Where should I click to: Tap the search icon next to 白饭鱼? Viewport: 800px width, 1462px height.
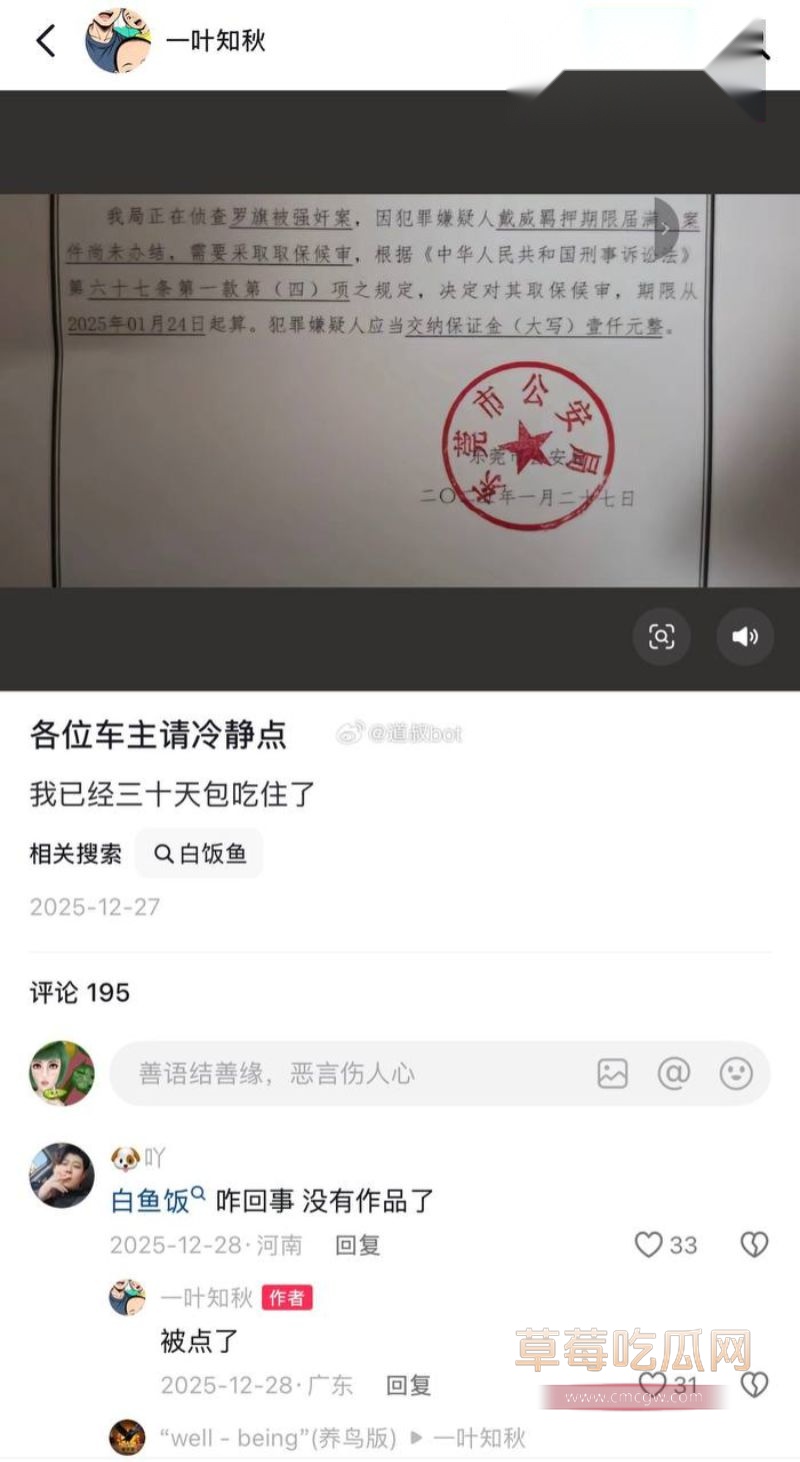point(163,853)
